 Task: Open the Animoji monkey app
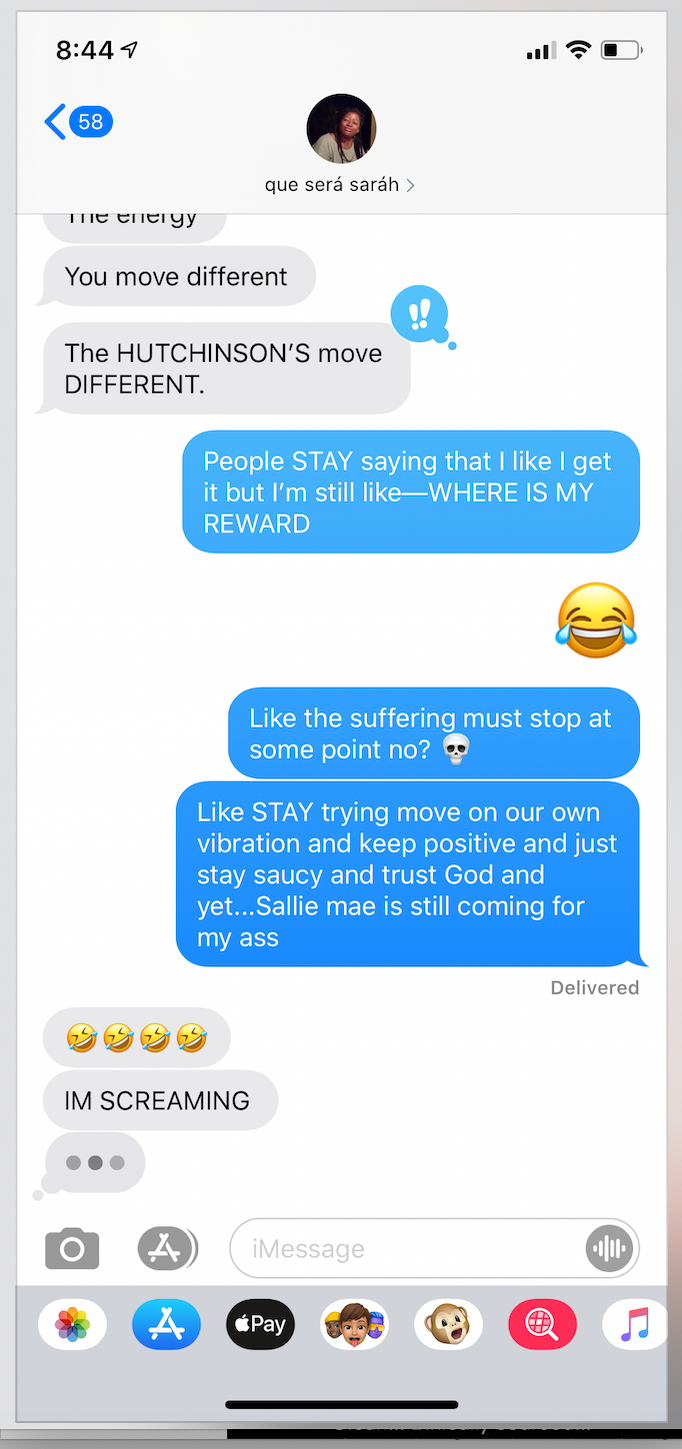point(448,1324)
